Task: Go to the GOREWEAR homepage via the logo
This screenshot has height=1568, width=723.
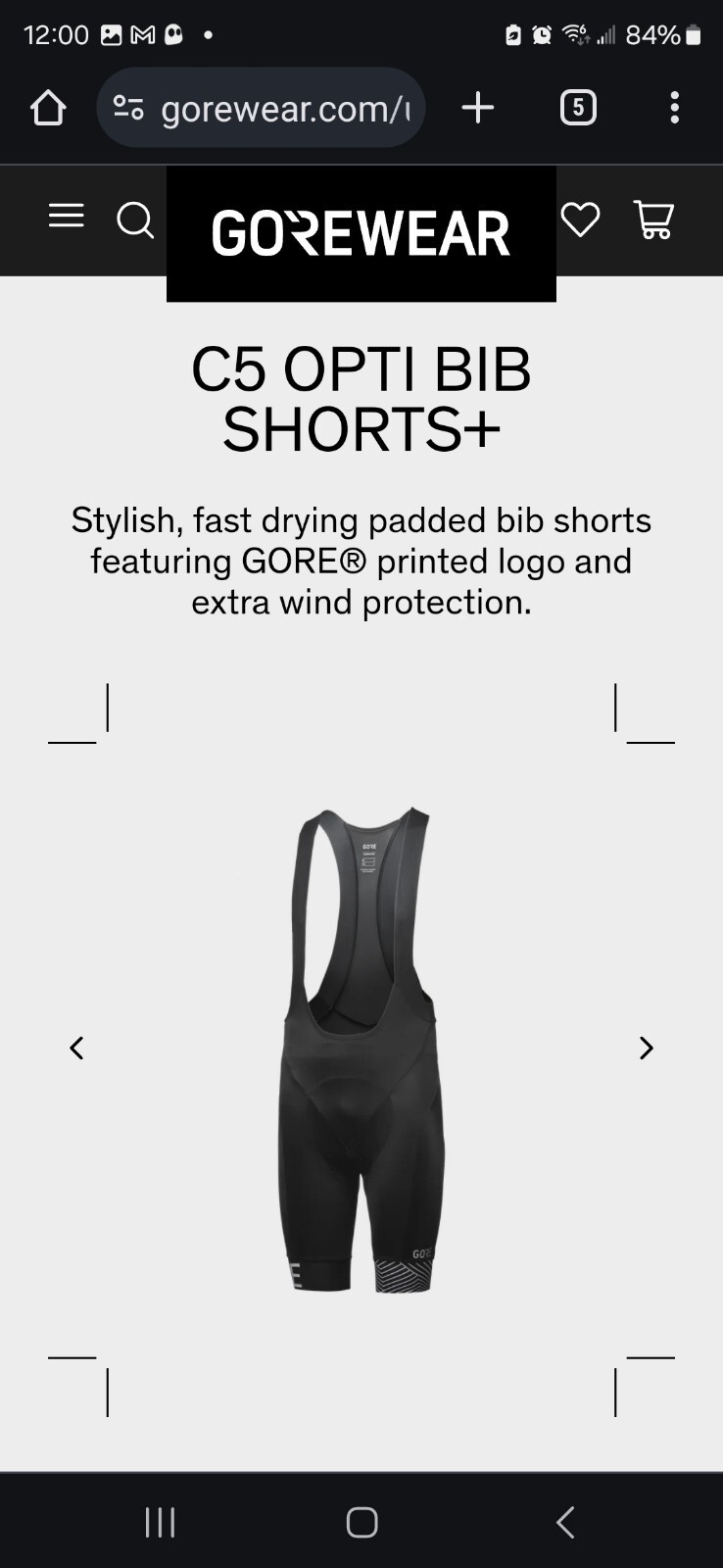Action: [361, 233]
